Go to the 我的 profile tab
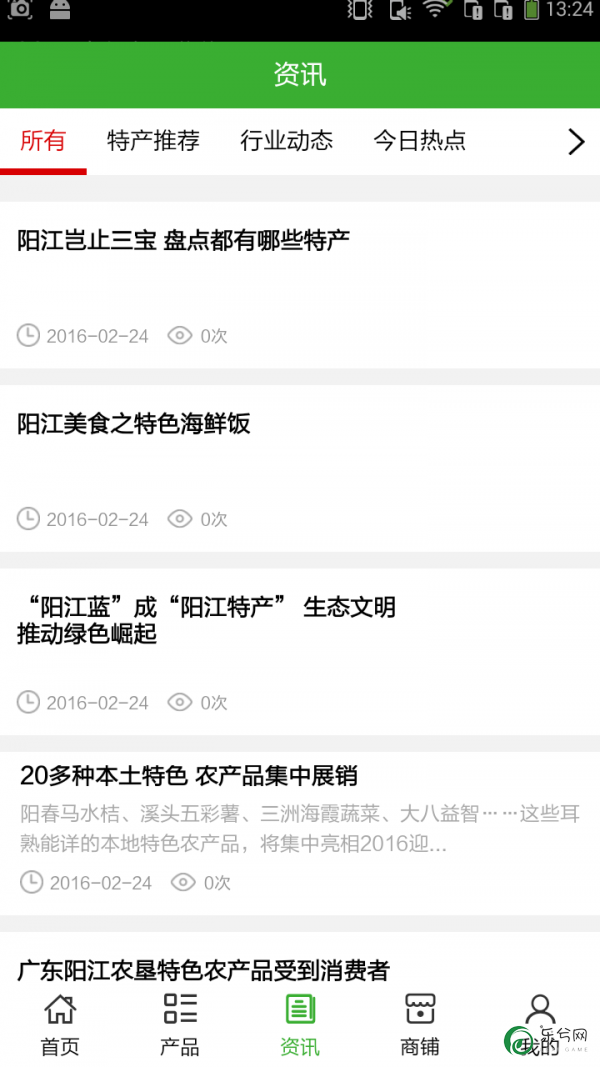 [x=540, y=1025]
